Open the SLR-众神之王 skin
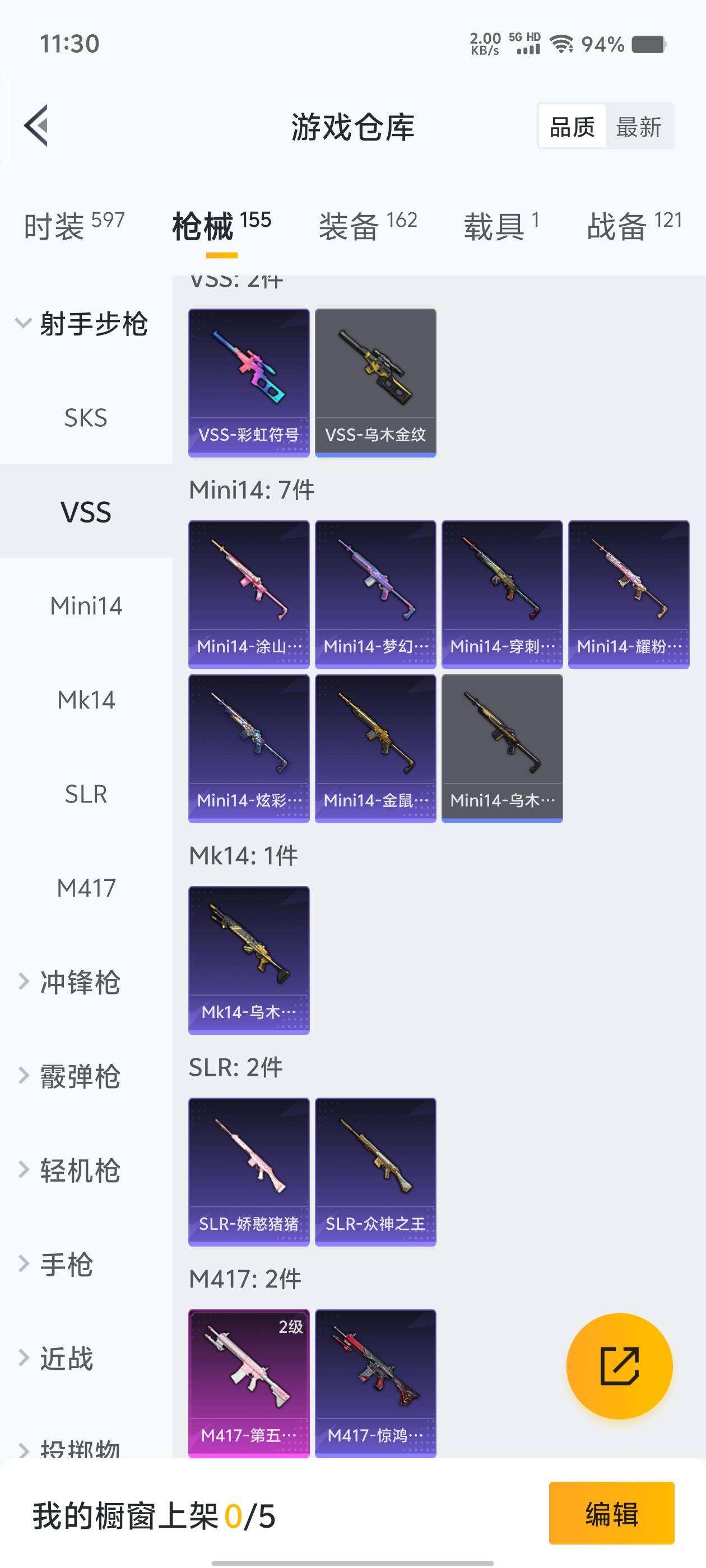The width and height of the screenshot is (706, 1568). click(375, 1171)
